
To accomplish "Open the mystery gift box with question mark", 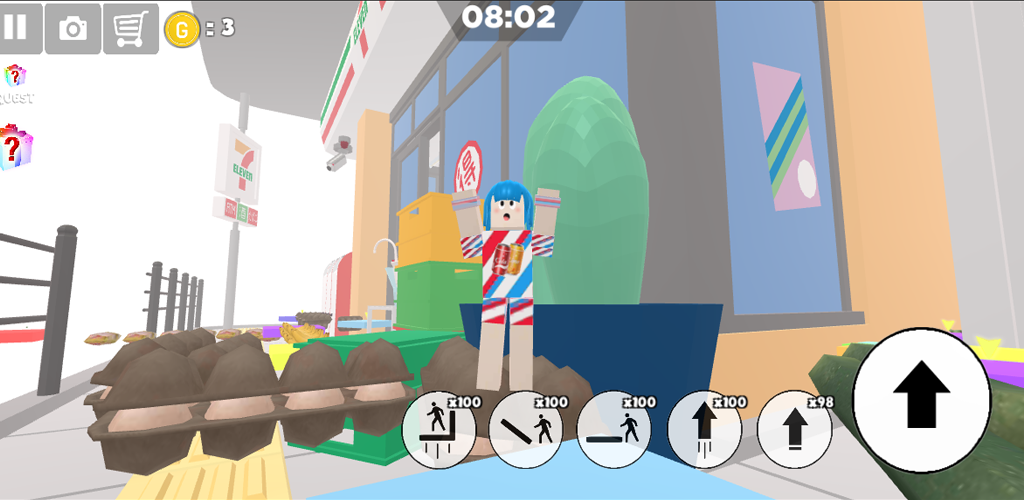I will pyautogui.click(x=16, y=147).
